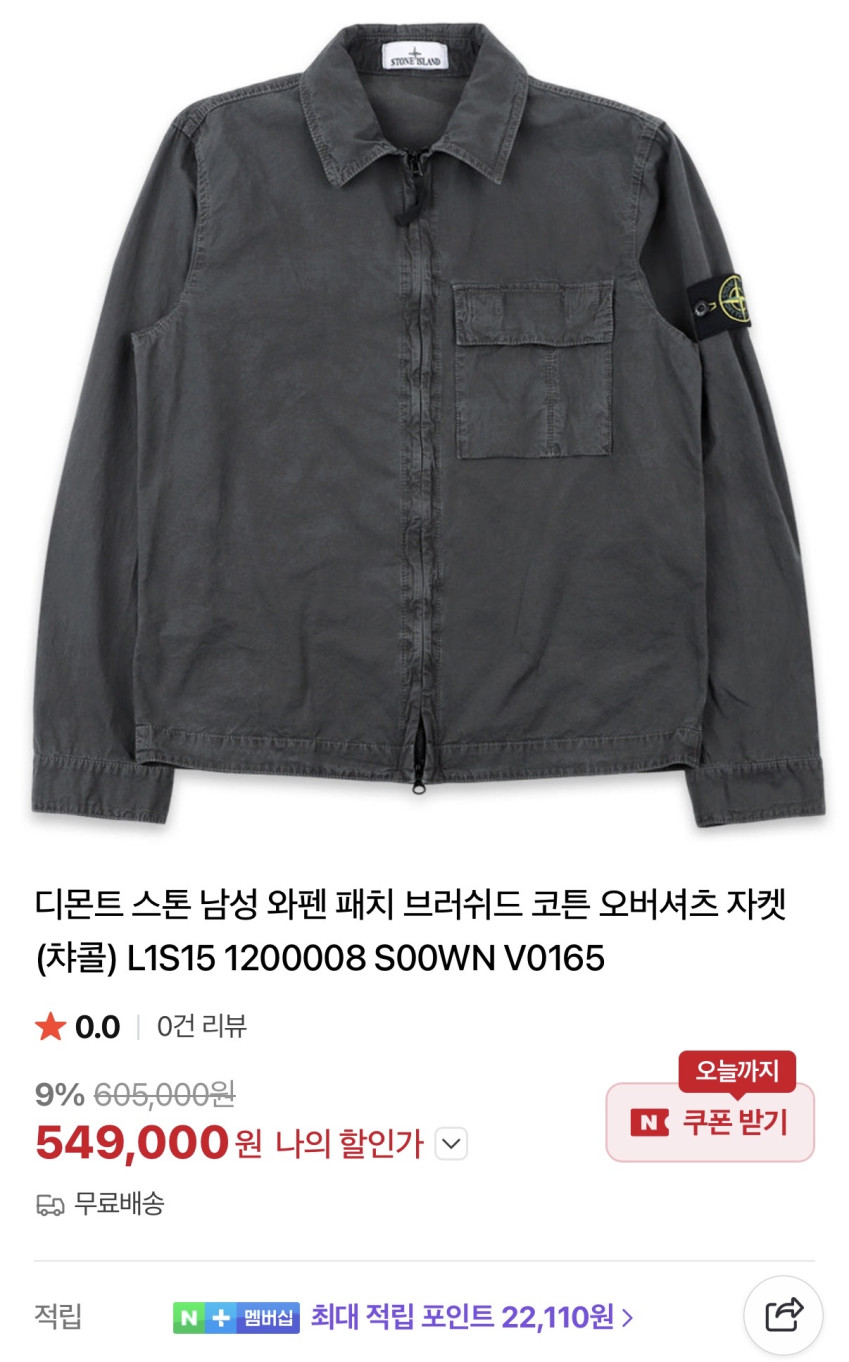Expand the 나의 할인가 dropdown arrow
849x1362 pixels.
click(452, 1143)
